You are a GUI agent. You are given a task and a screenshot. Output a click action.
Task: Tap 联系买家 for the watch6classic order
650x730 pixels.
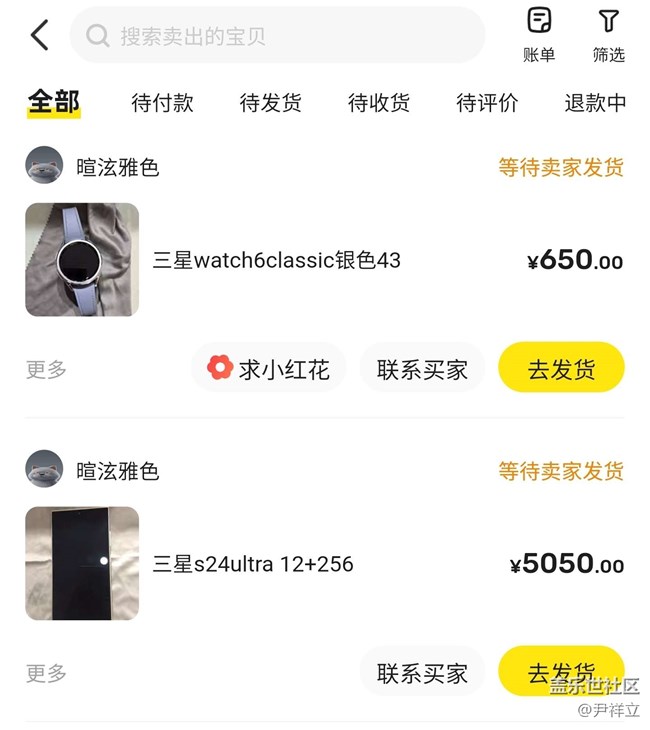click(422, 369)
